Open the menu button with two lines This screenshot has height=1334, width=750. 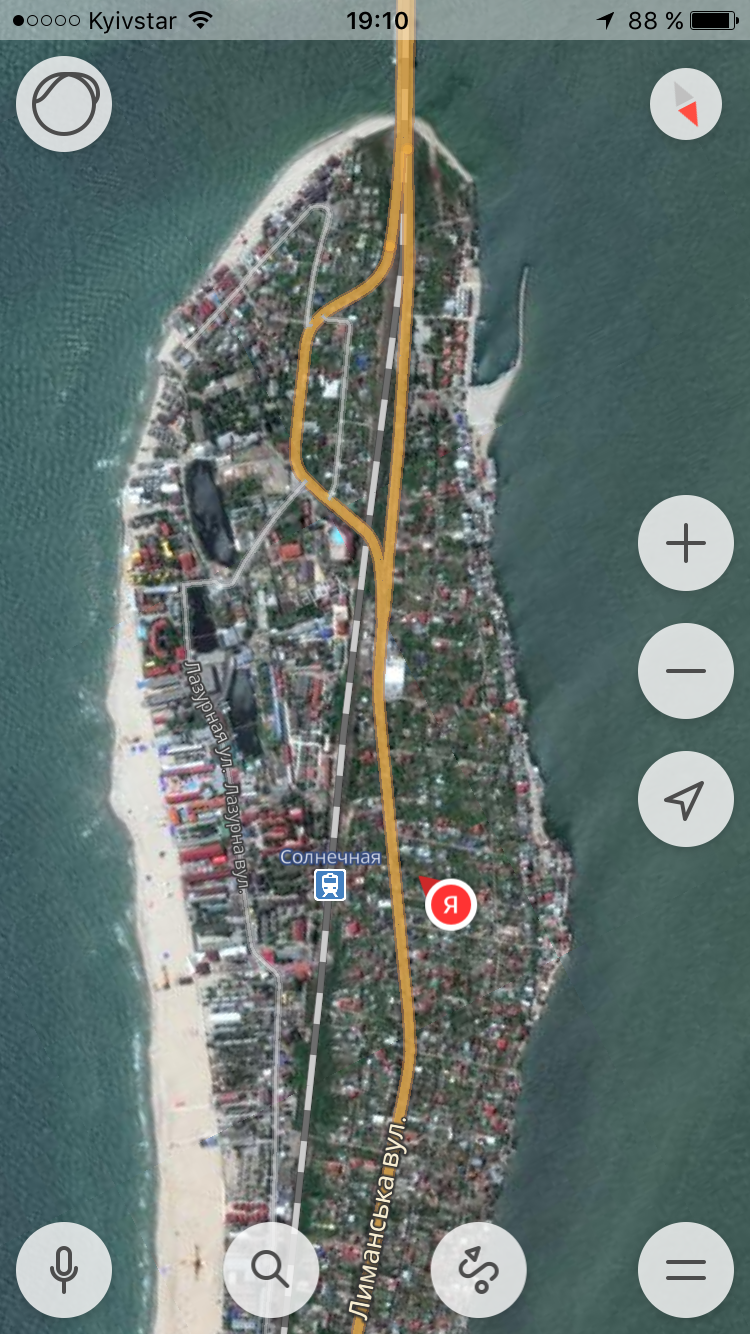coord(685,1269)
